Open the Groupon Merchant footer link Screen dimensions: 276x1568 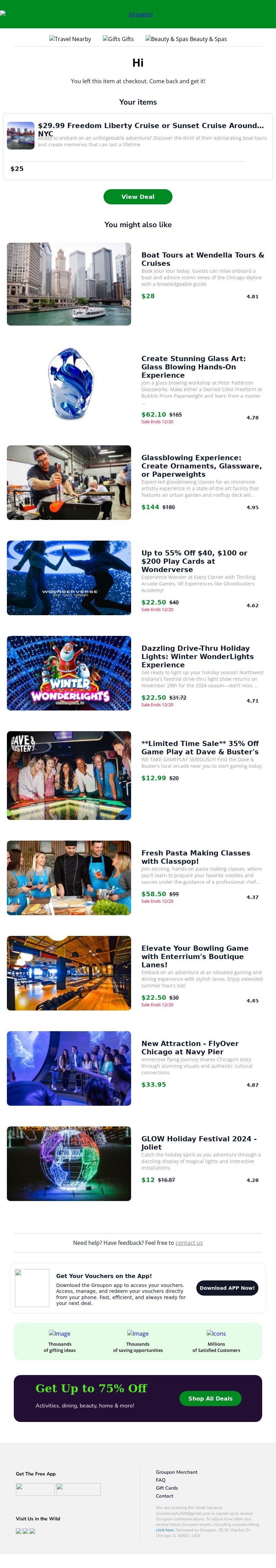click(x=176, y=1472)
